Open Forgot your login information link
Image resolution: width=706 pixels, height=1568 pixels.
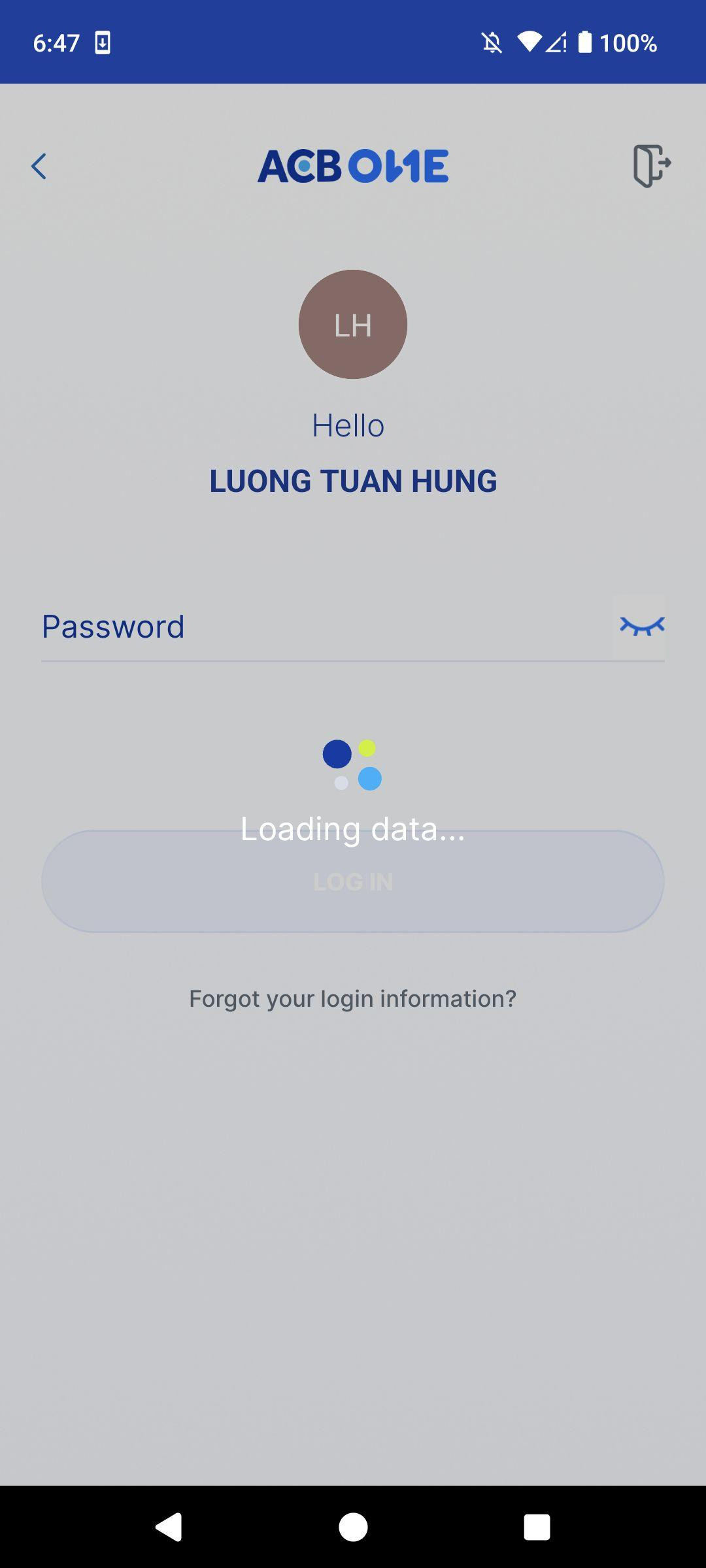coord(353,998)
